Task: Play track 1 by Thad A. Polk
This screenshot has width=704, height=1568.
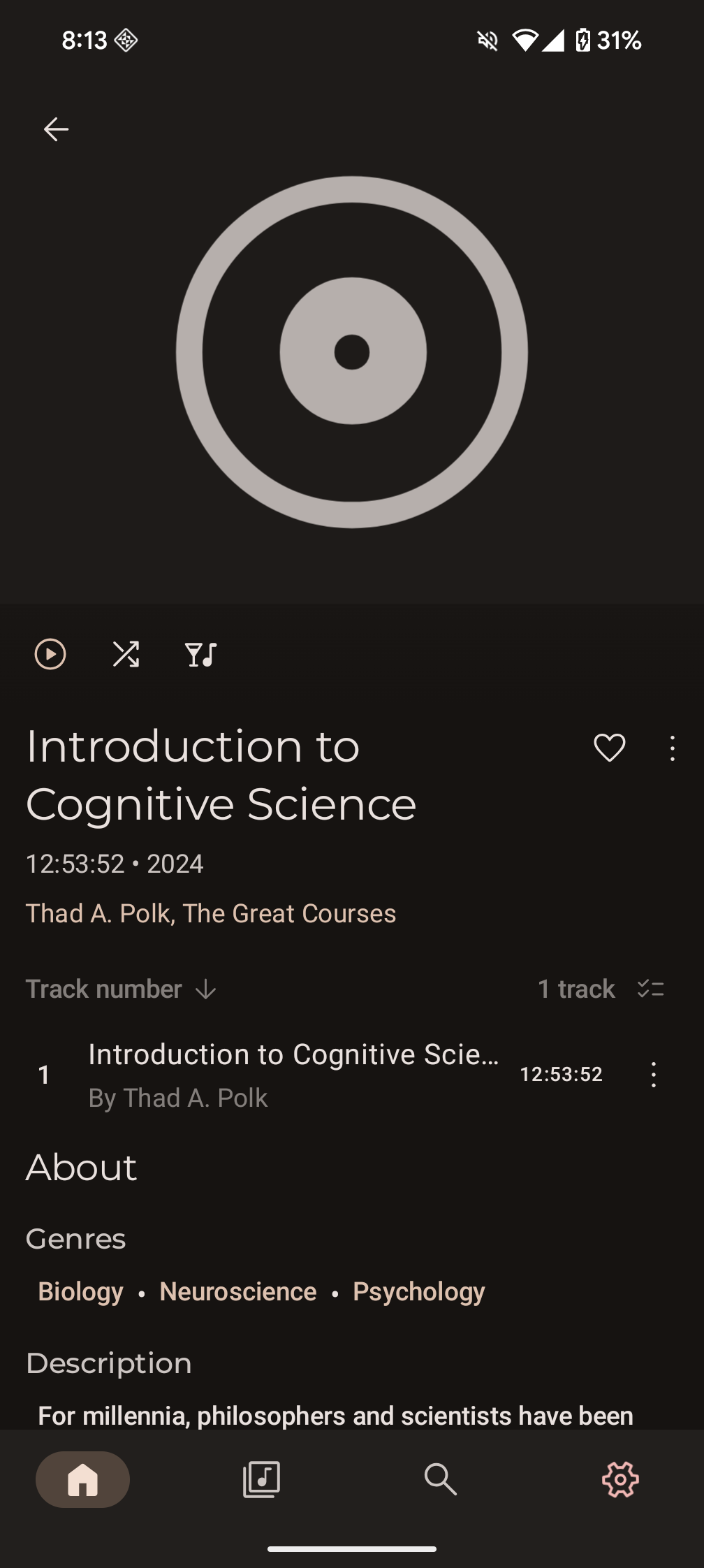Action: [293, 1074]
